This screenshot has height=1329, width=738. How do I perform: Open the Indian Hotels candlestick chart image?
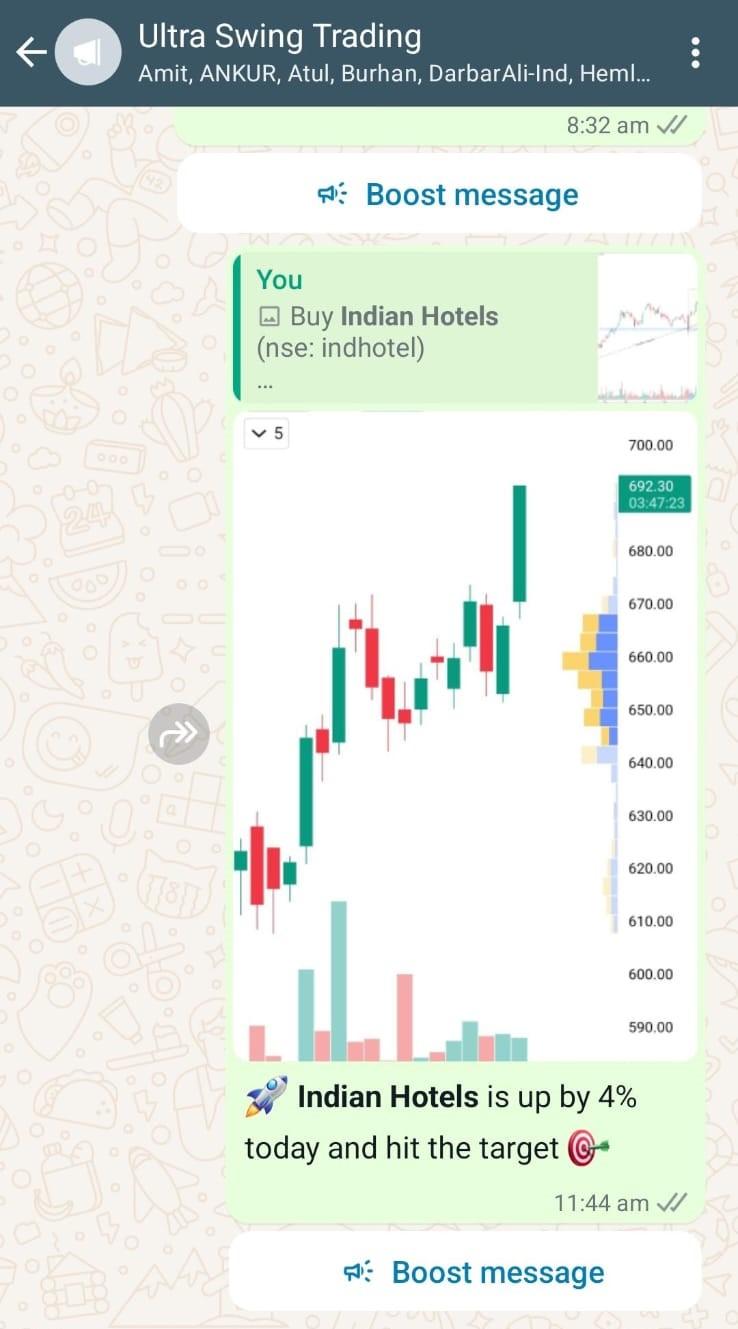click(465, 735)
